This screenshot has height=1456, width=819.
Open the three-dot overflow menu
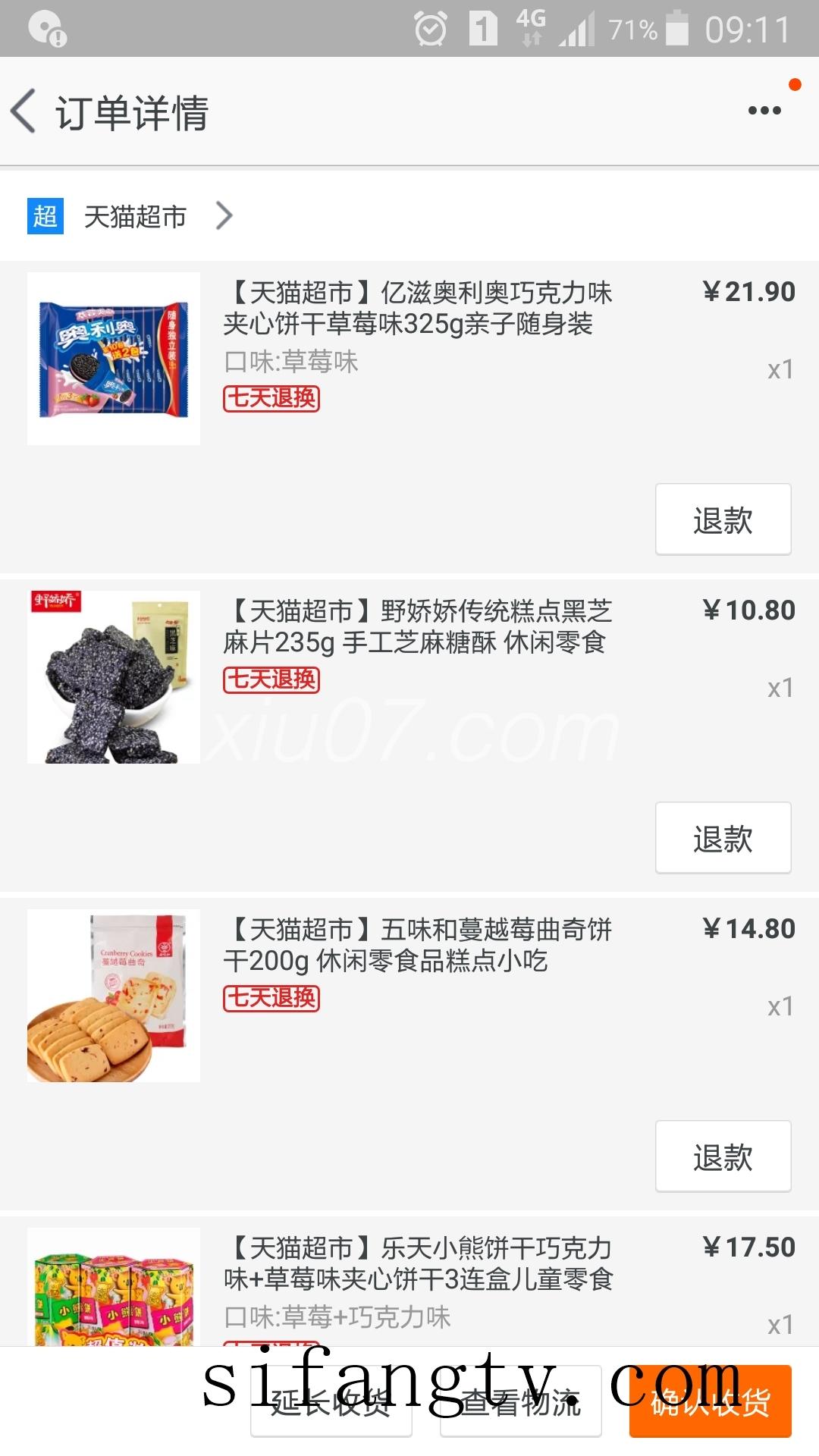click(764, 111)
